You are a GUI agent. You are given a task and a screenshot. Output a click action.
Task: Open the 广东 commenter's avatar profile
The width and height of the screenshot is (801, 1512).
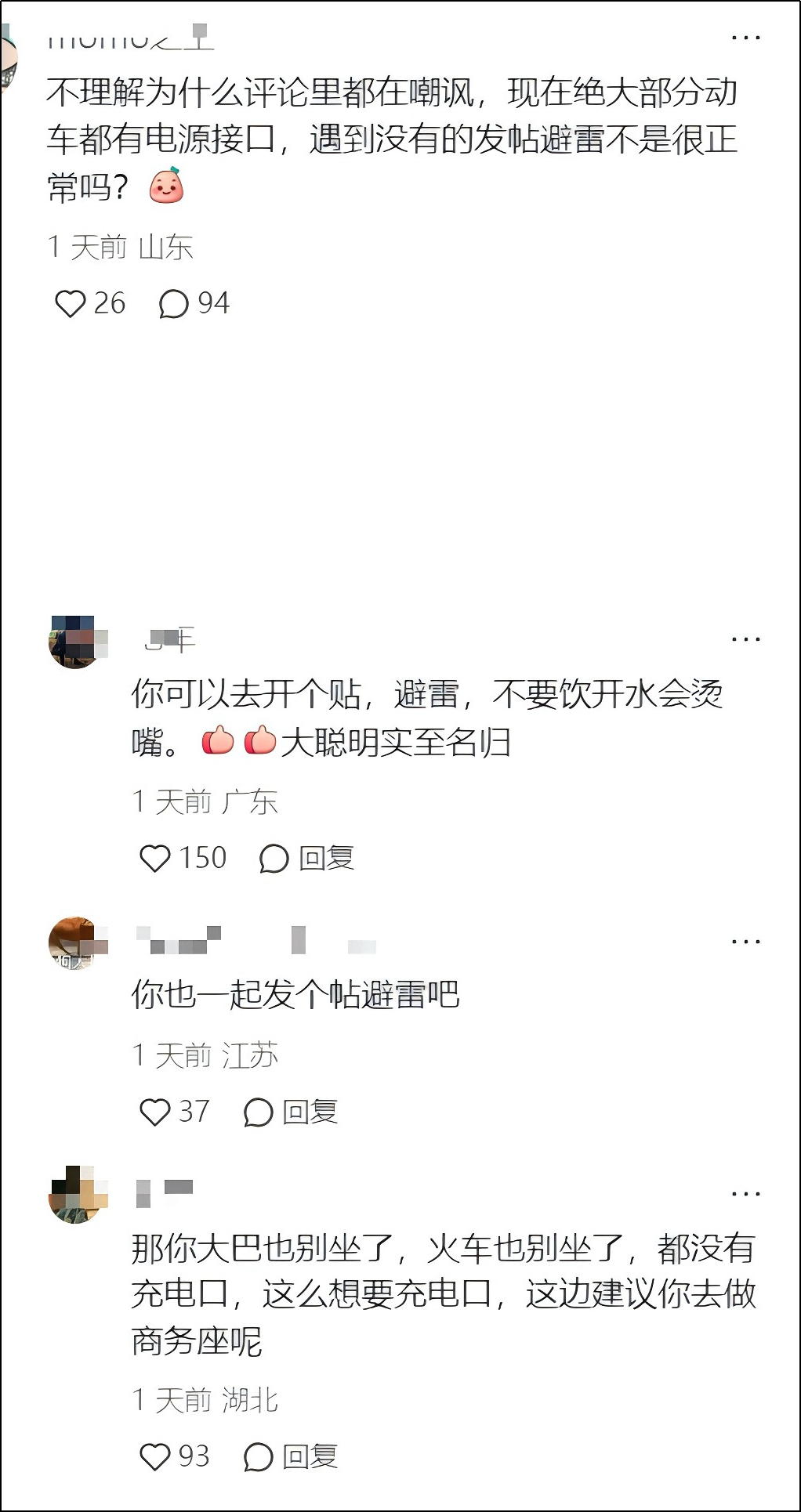[x=74, y=642]
